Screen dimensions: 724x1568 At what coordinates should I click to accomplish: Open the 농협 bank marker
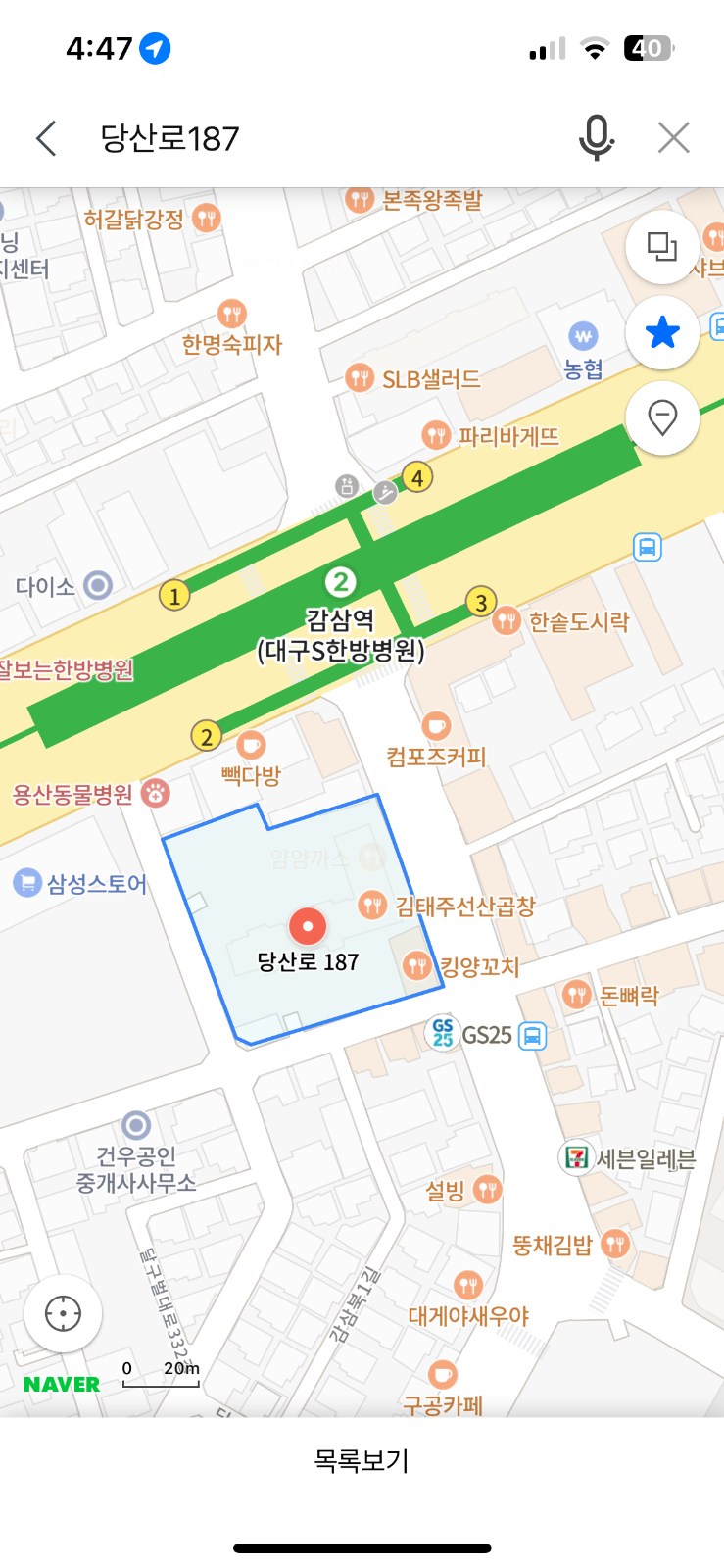tap(584, 337)
